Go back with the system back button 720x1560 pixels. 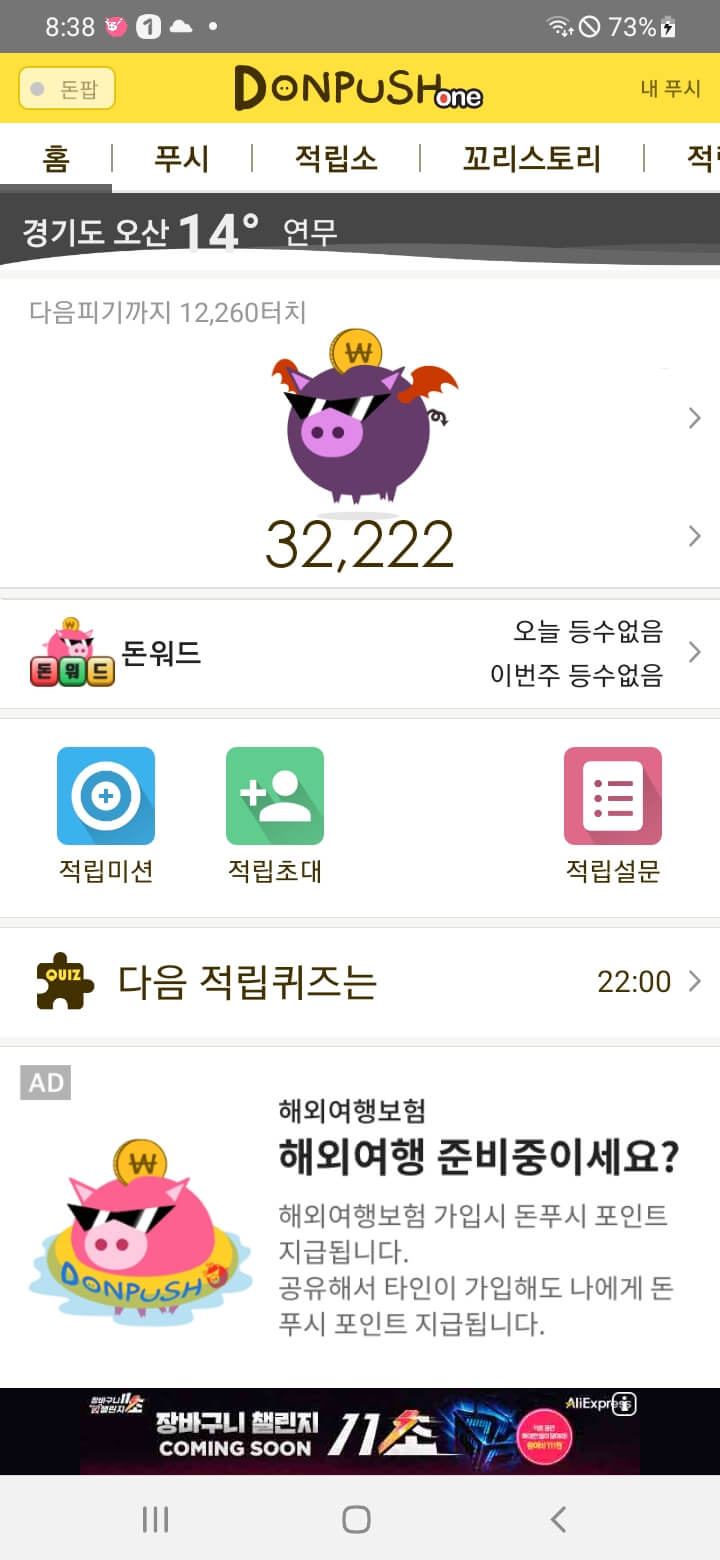click(x=558, y=1519)
